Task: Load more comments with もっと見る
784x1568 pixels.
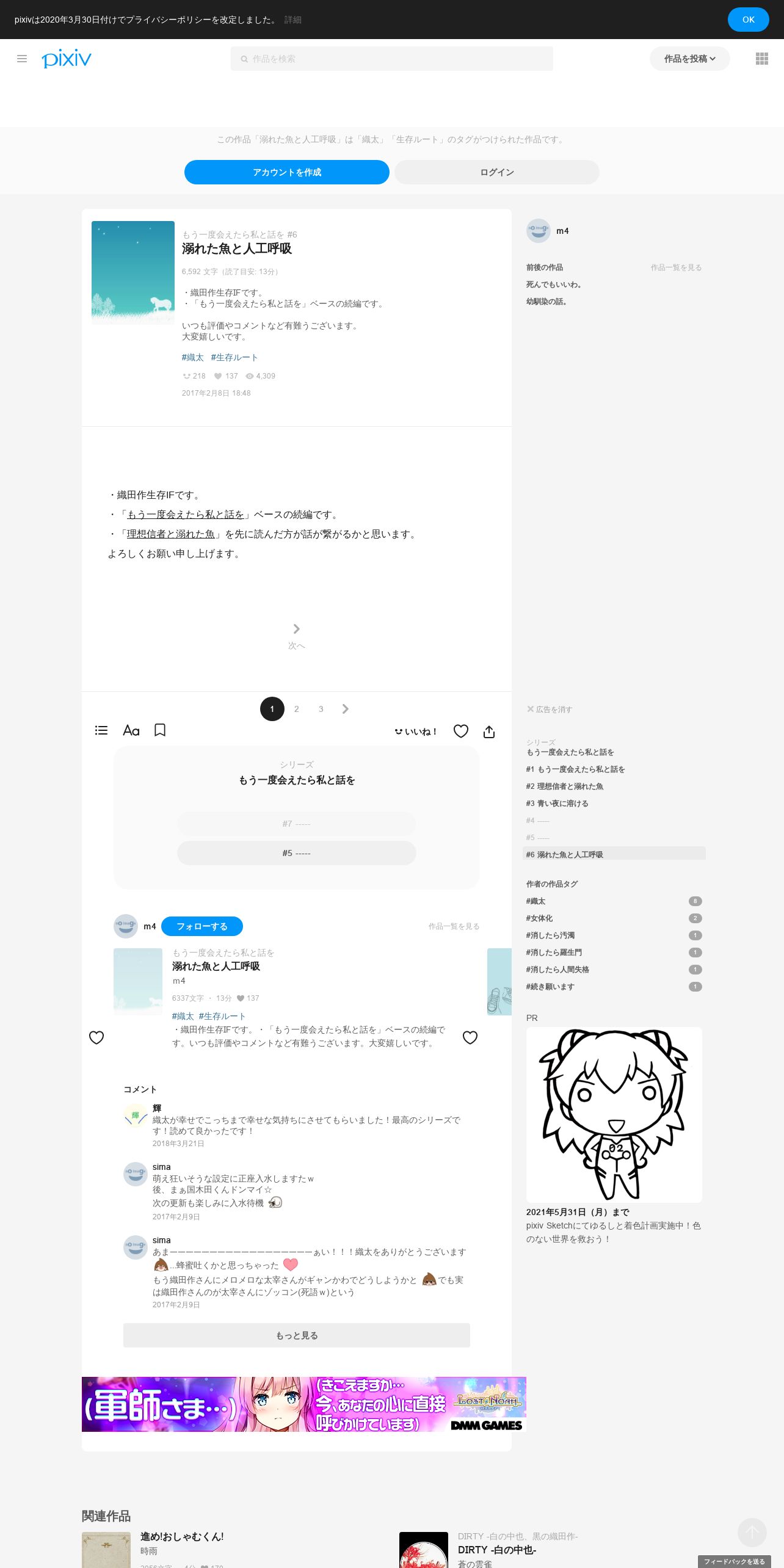Action: [297, 1335]
